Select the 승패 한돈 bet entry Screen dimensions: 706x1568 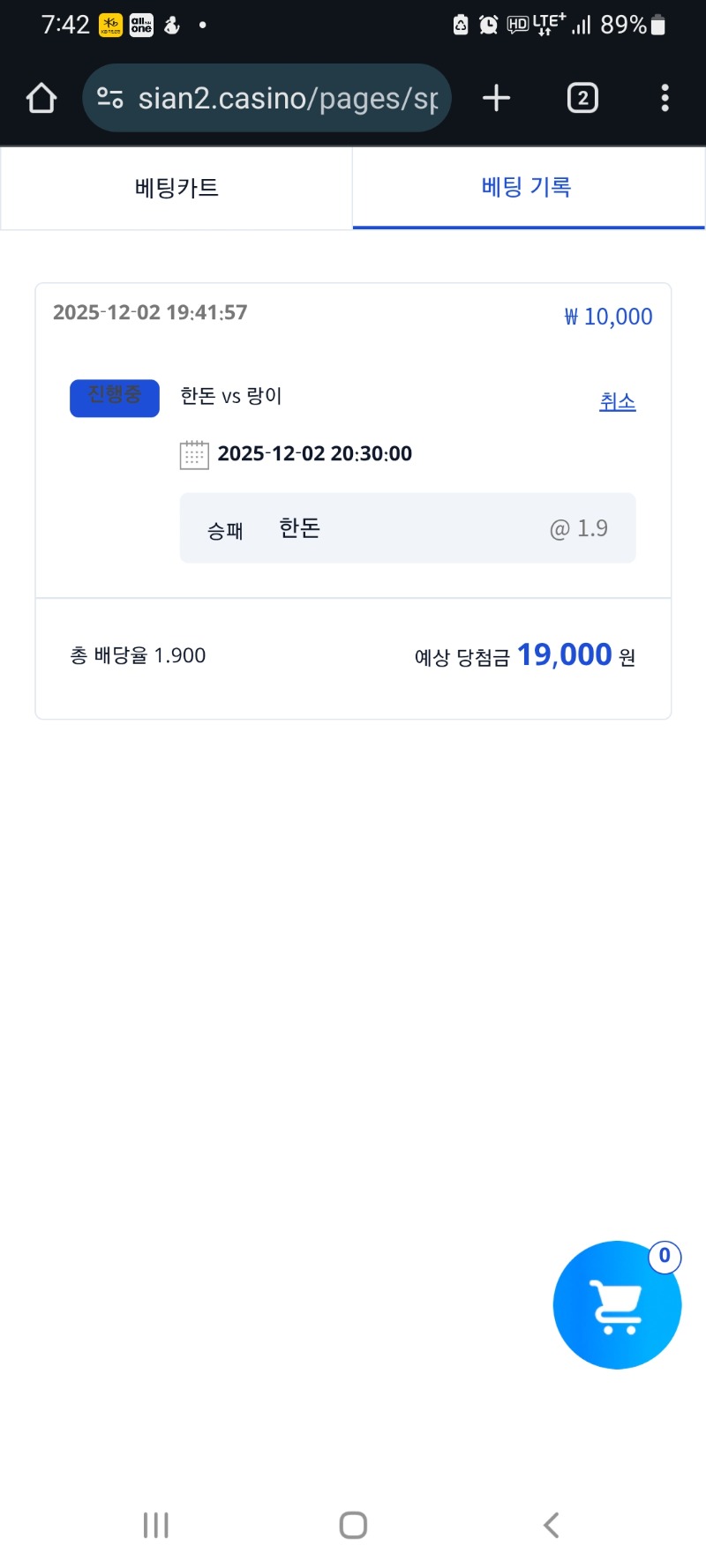407,527
